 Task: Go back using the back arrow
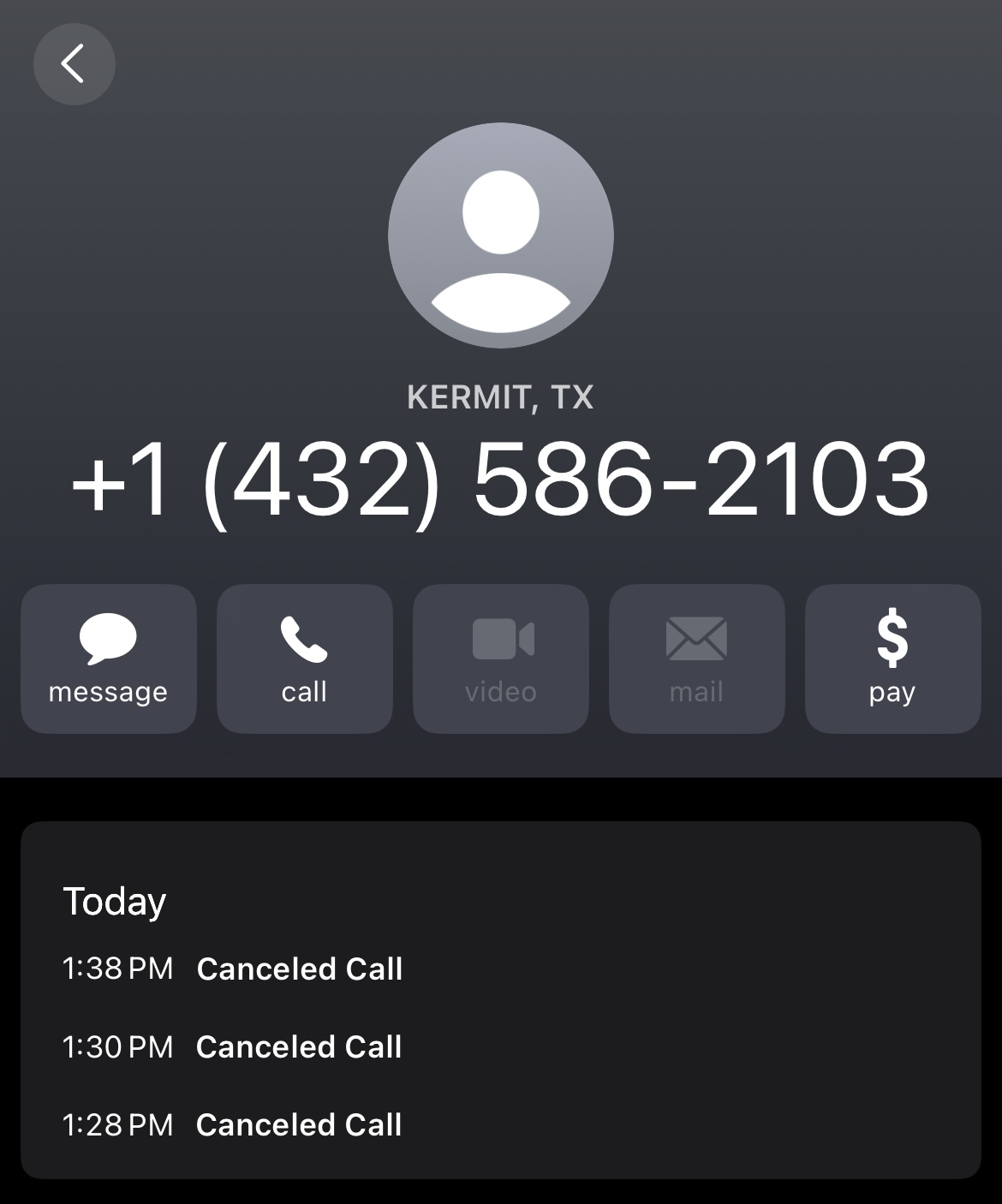[74, 64]
